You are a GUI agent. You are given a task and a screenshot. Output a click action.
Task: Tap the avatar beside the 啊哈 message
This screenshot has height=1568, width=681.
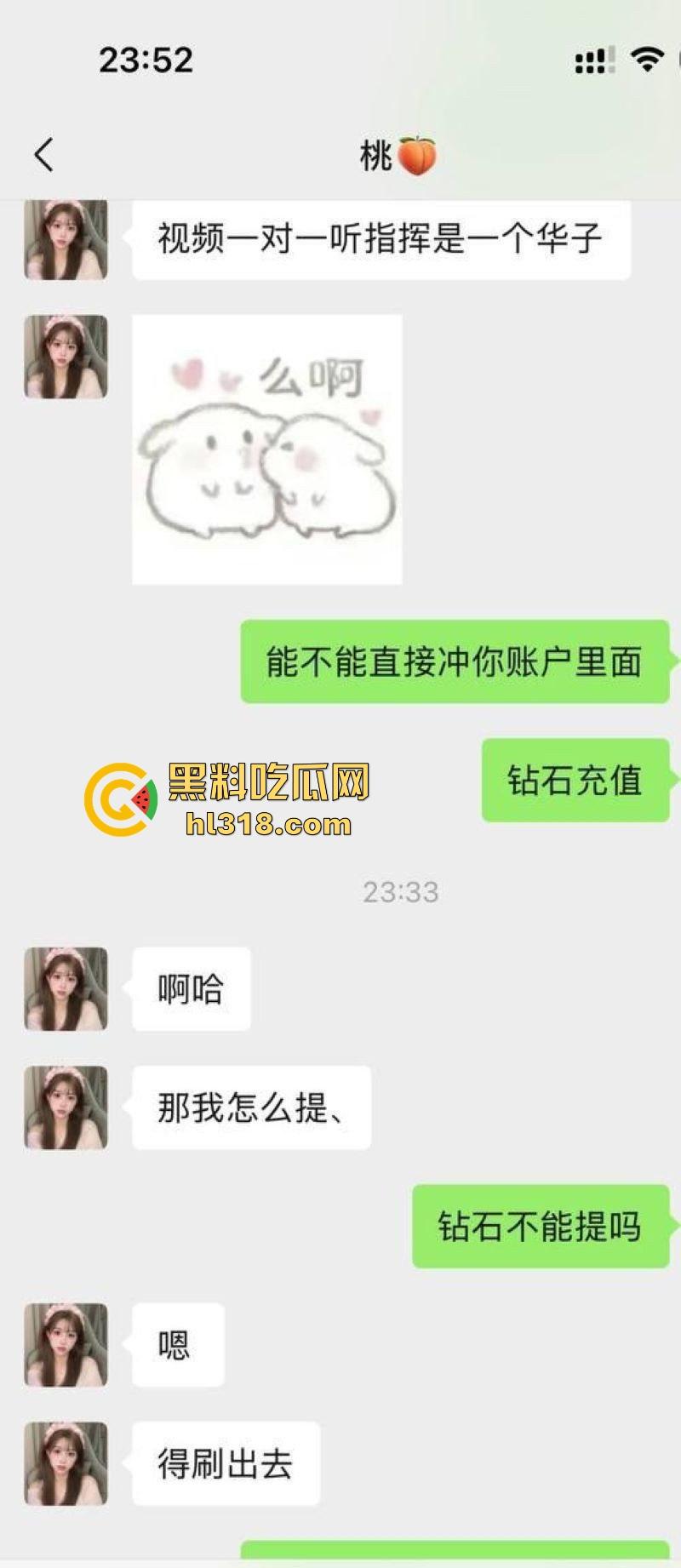(x=66, y=989)
